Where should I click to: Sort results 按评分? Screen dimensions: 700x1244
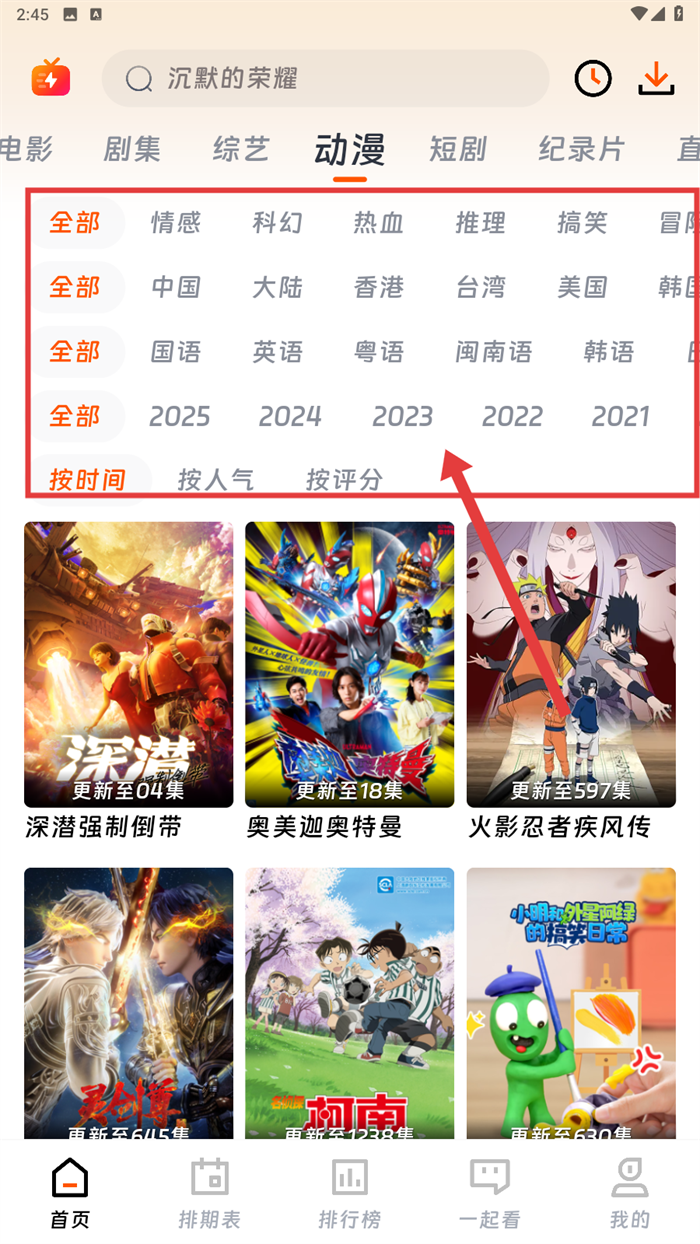(344, 480)
